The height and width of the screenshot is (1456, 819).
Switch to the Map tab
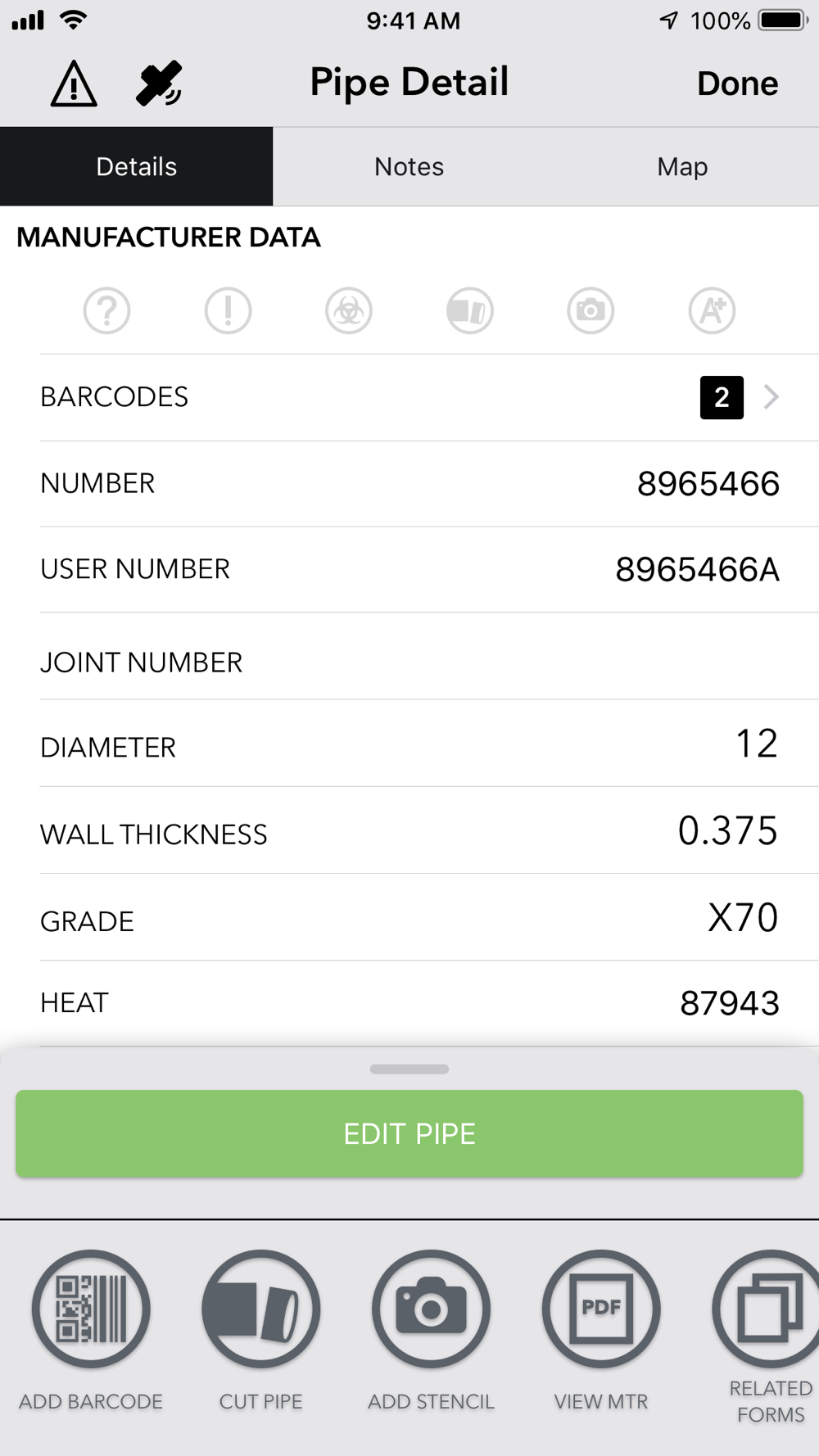click(x=682, y=167)
